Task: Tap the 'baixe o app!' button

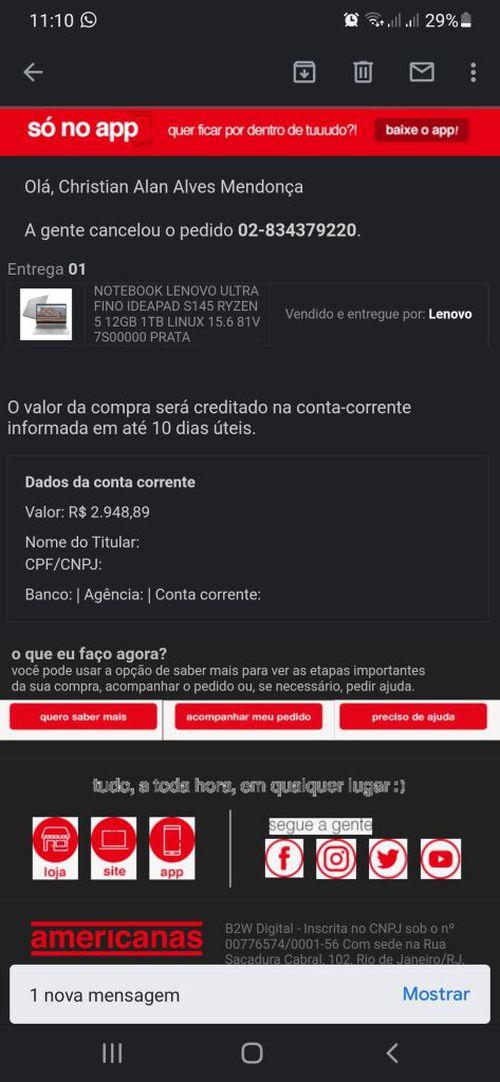Action: pos(421,130)
